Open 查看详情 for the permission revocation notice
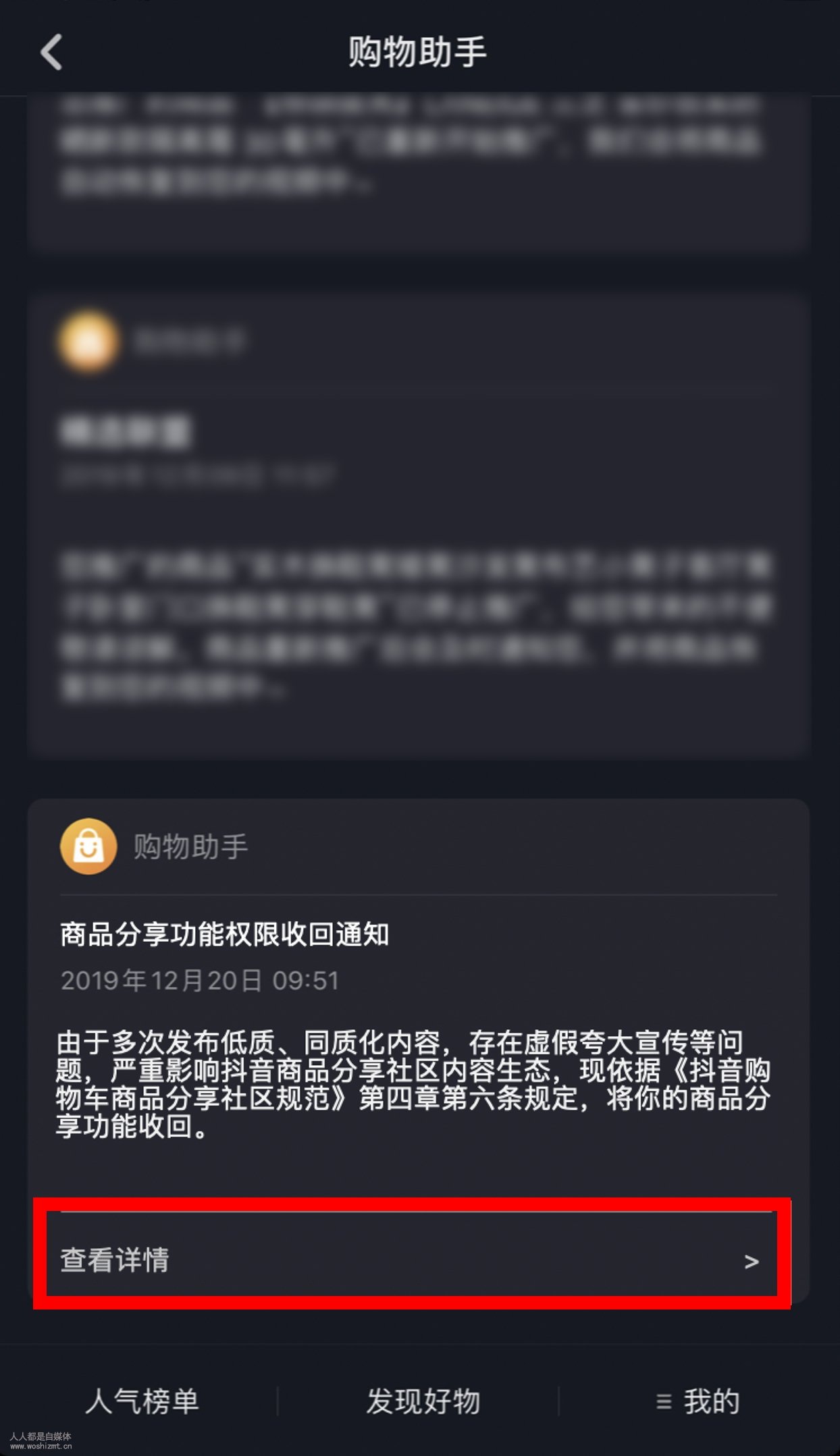The height and width of the screenshot is (1456, 840). point(411,1260)
